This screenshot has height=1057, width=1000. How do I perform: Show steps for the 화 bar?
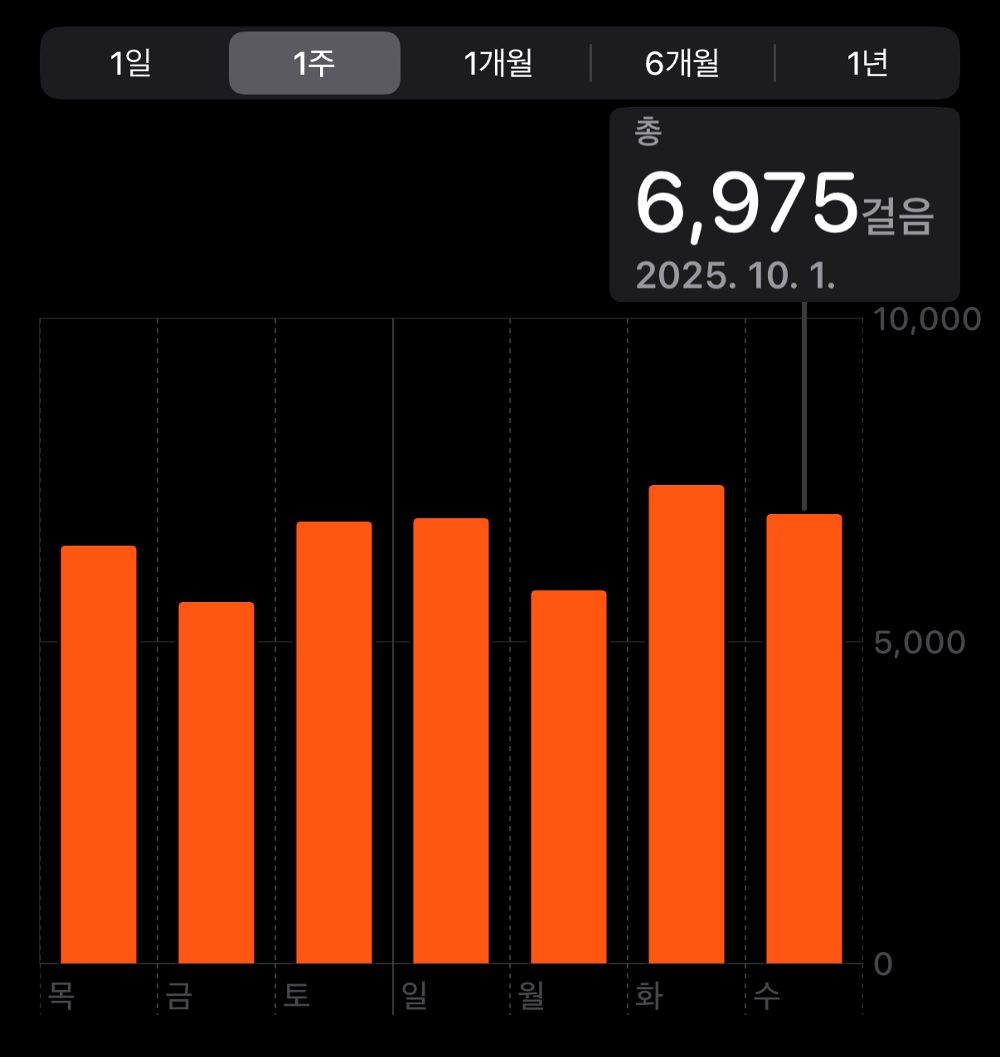coord(686,725)
